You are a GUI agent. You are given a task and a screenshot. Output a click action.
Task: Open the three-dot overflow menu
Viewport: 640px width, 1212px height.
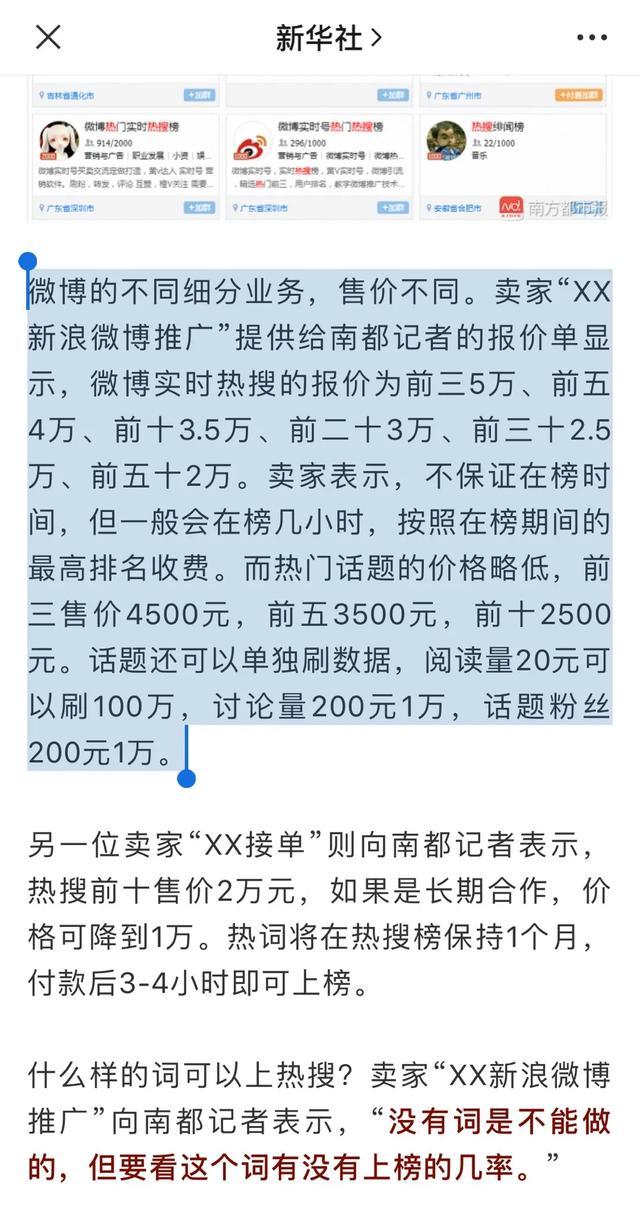[x=591, y=38]
